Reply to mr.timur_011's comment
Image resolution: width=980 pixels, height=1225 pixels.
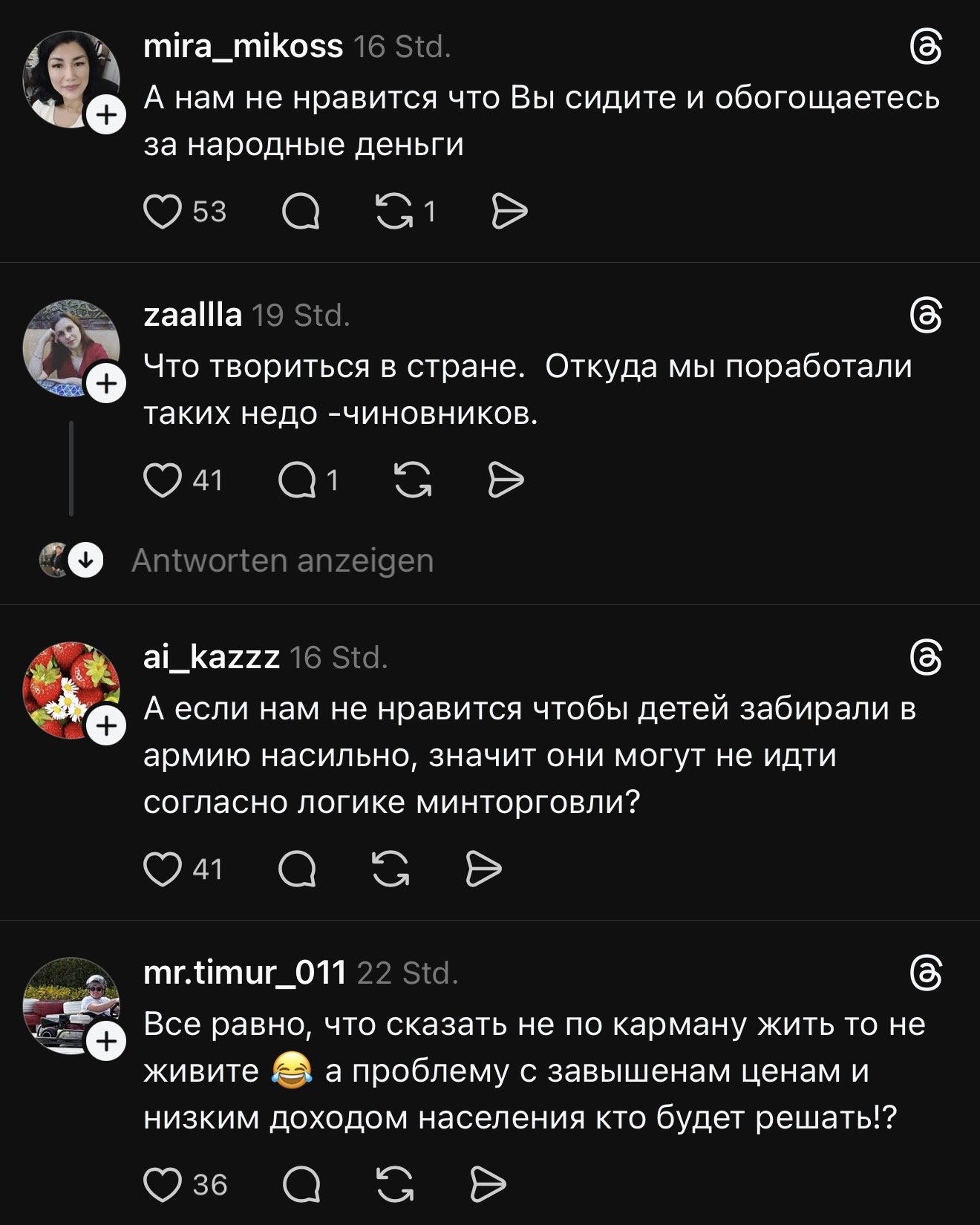(x=301, y=1185)
